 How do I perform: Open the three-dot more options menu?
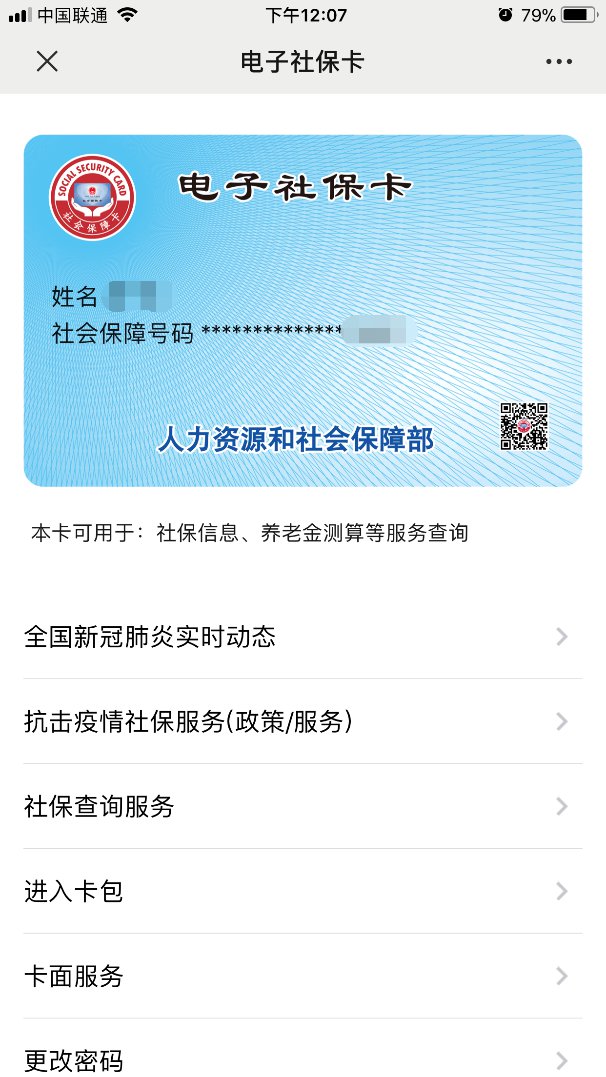pyautogui.click(x=559, y=62)
